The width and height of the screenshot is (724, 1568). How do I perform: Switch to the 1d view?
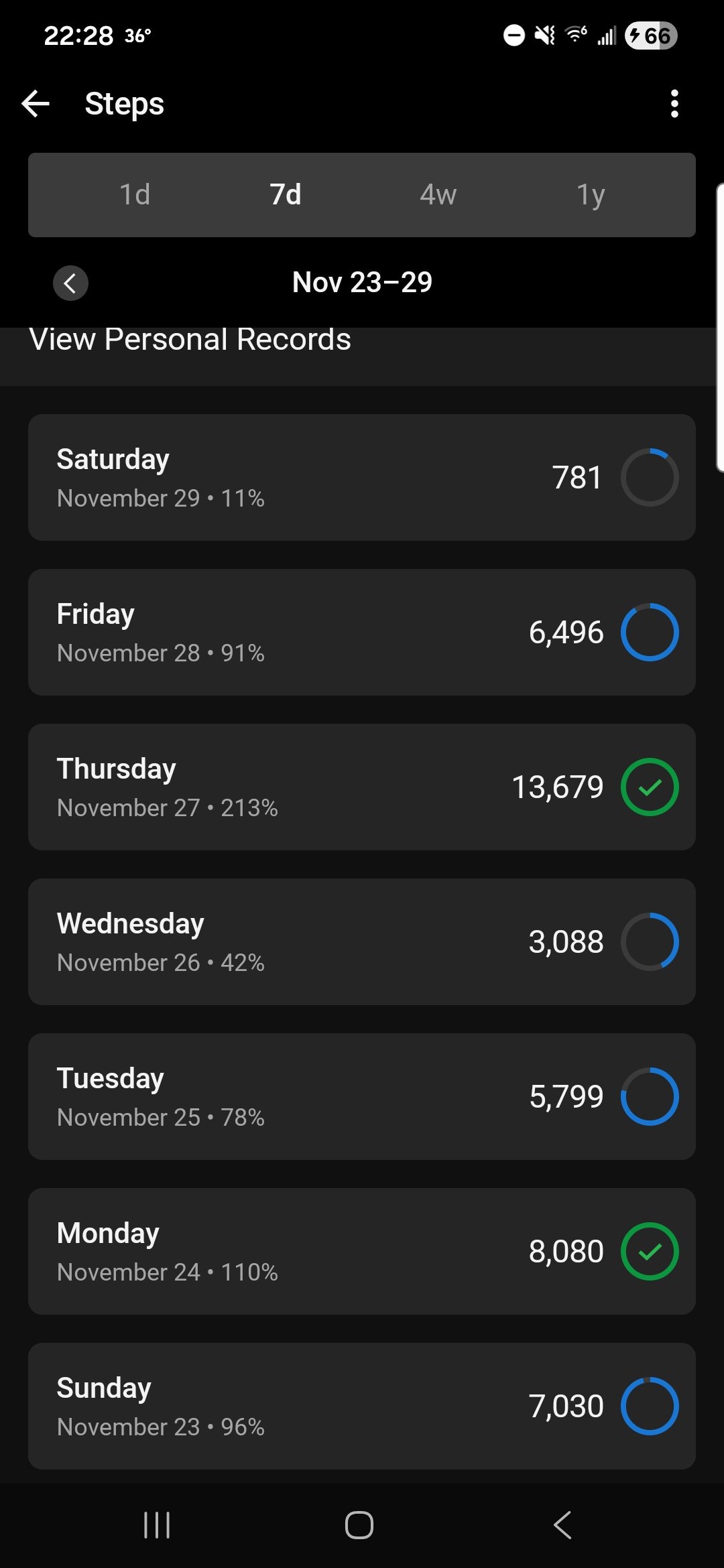click(133, 195)
